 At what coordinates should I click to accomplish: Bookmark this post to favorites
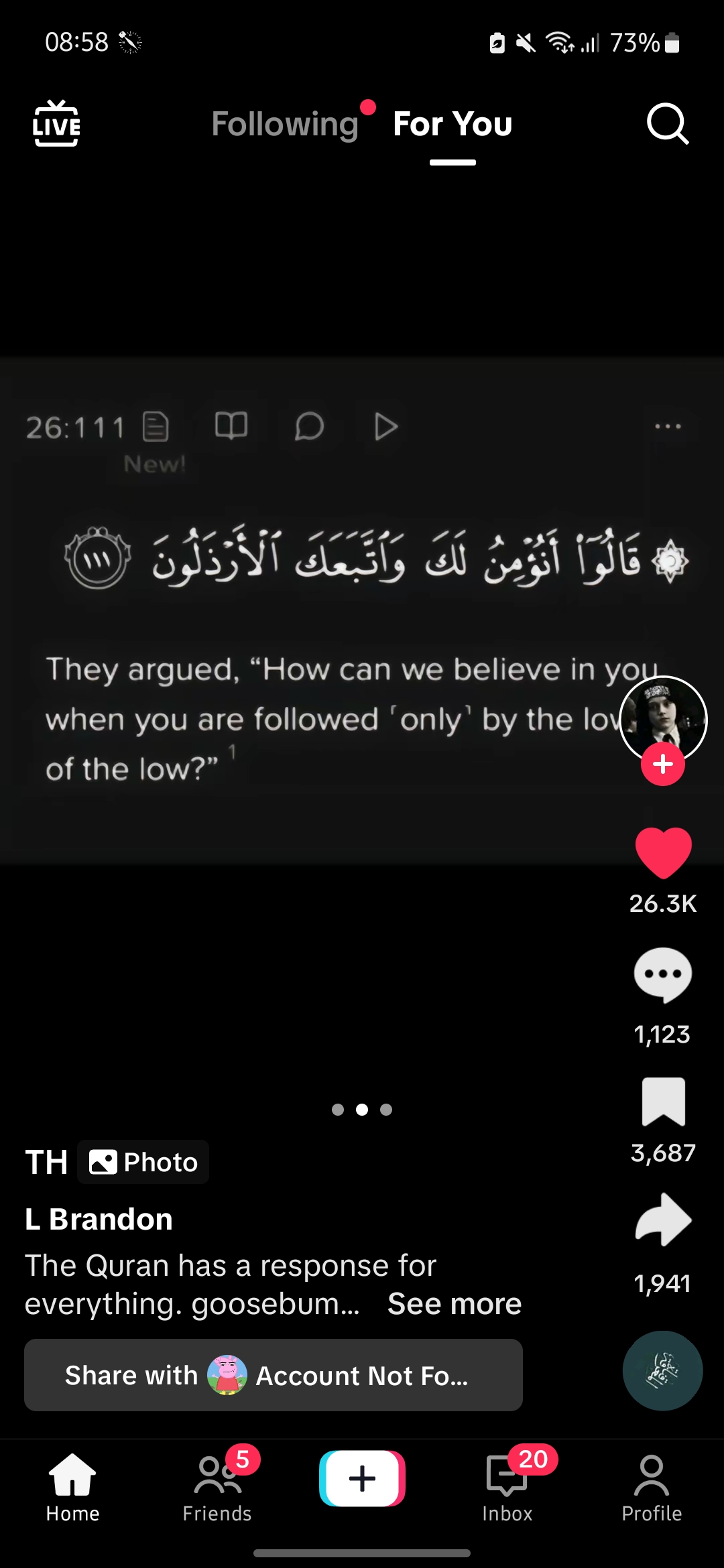(x=663, y=1102)
